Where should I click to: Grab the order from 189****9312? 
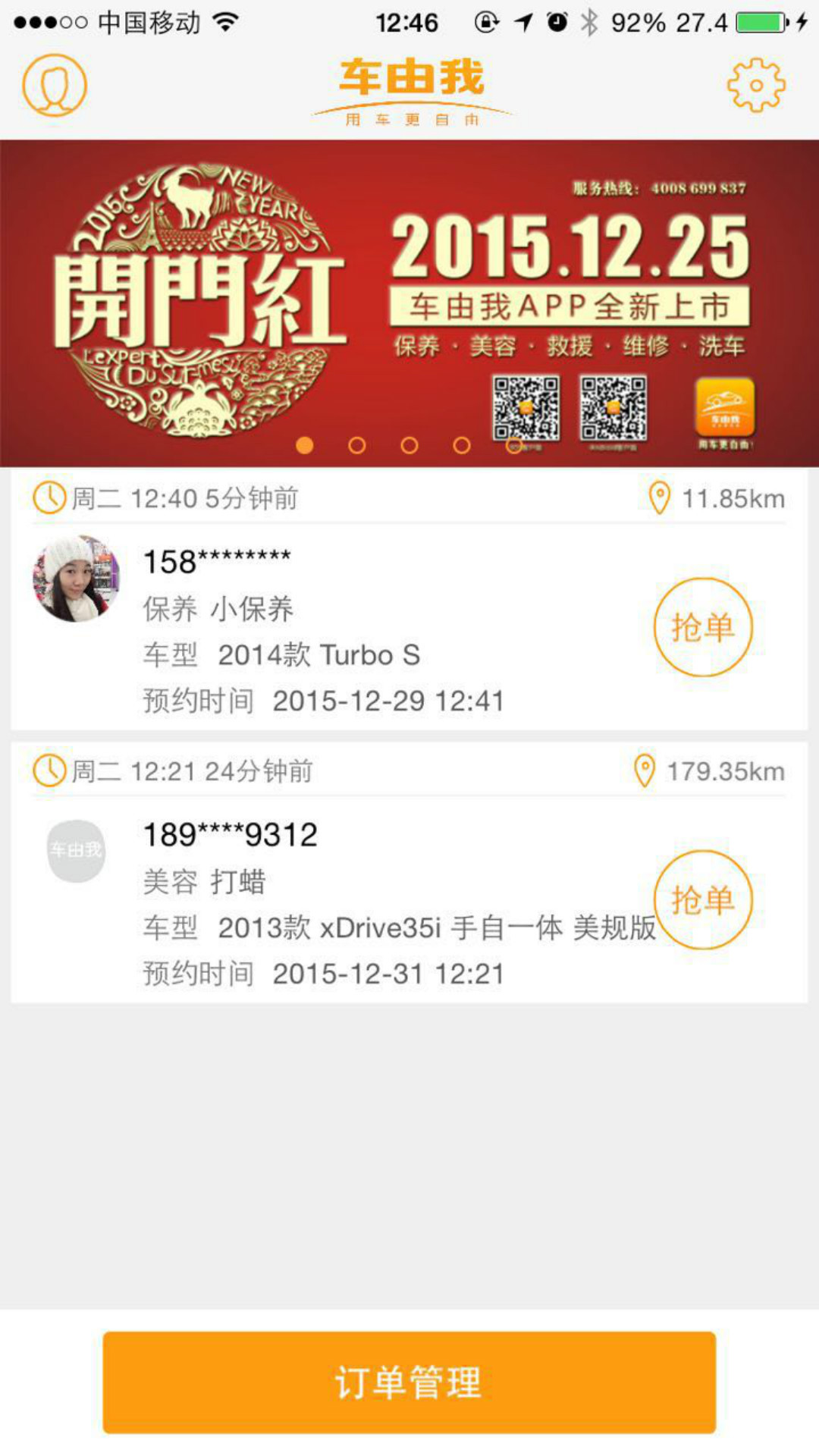[x=703, y=900]
